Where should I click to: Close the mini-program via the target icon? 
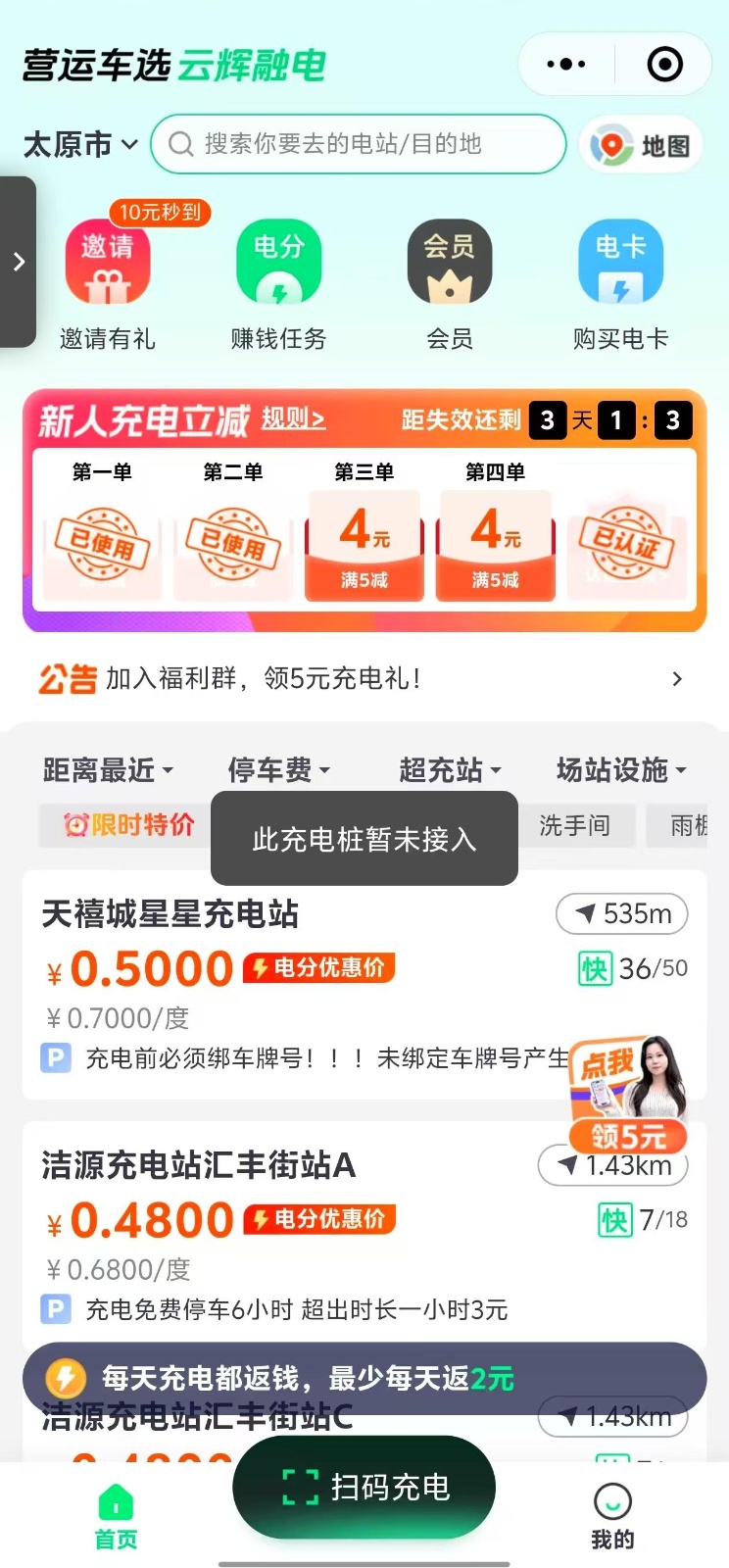tap(665, 65)
